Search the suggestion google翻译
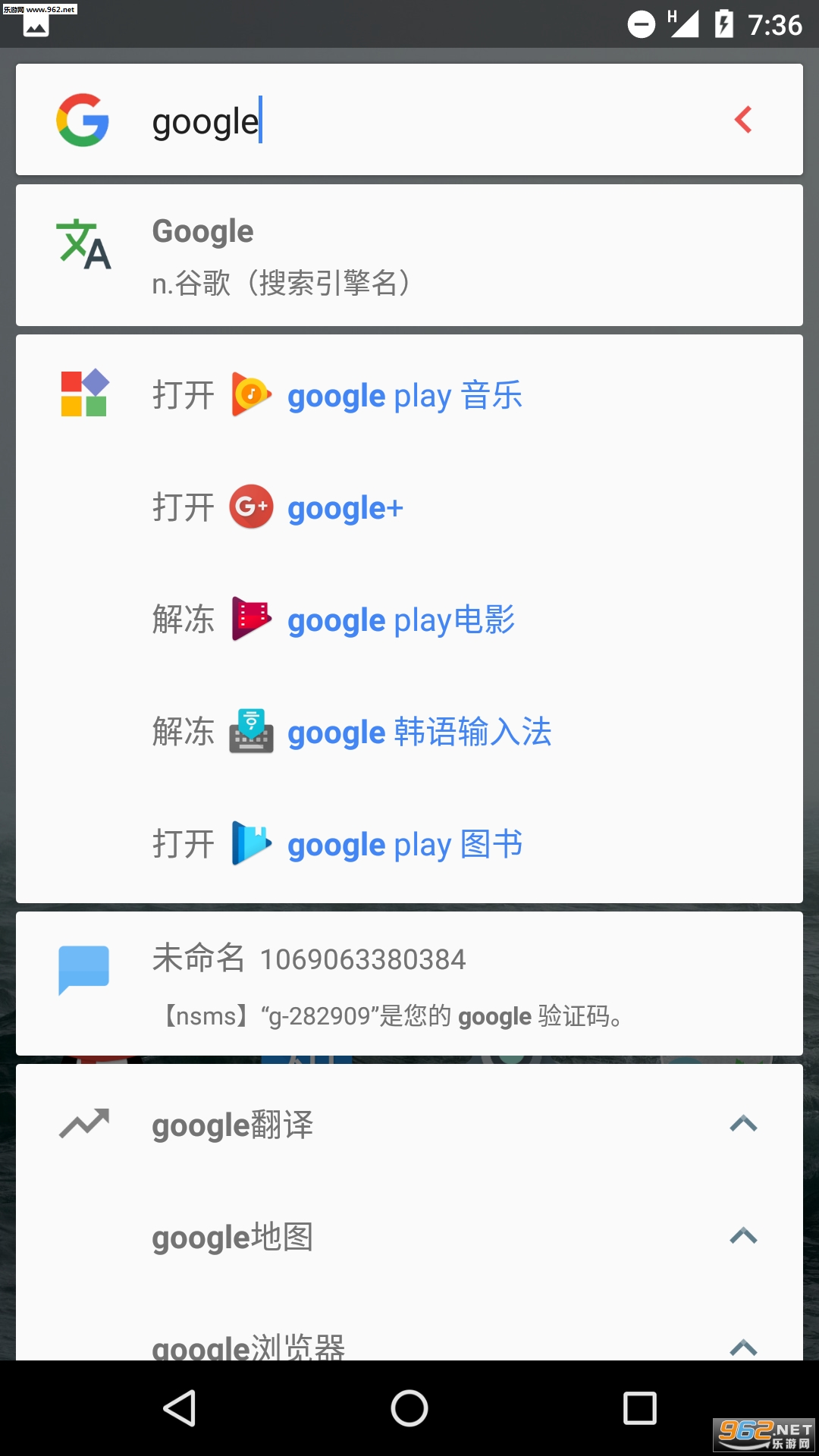Screen dimensions: 819x1456 point(233,1125)
